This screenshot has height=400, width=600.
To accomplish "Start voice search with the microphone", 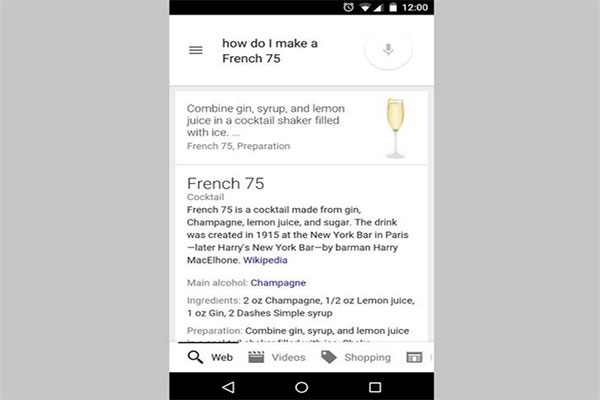I will (388, 50).
